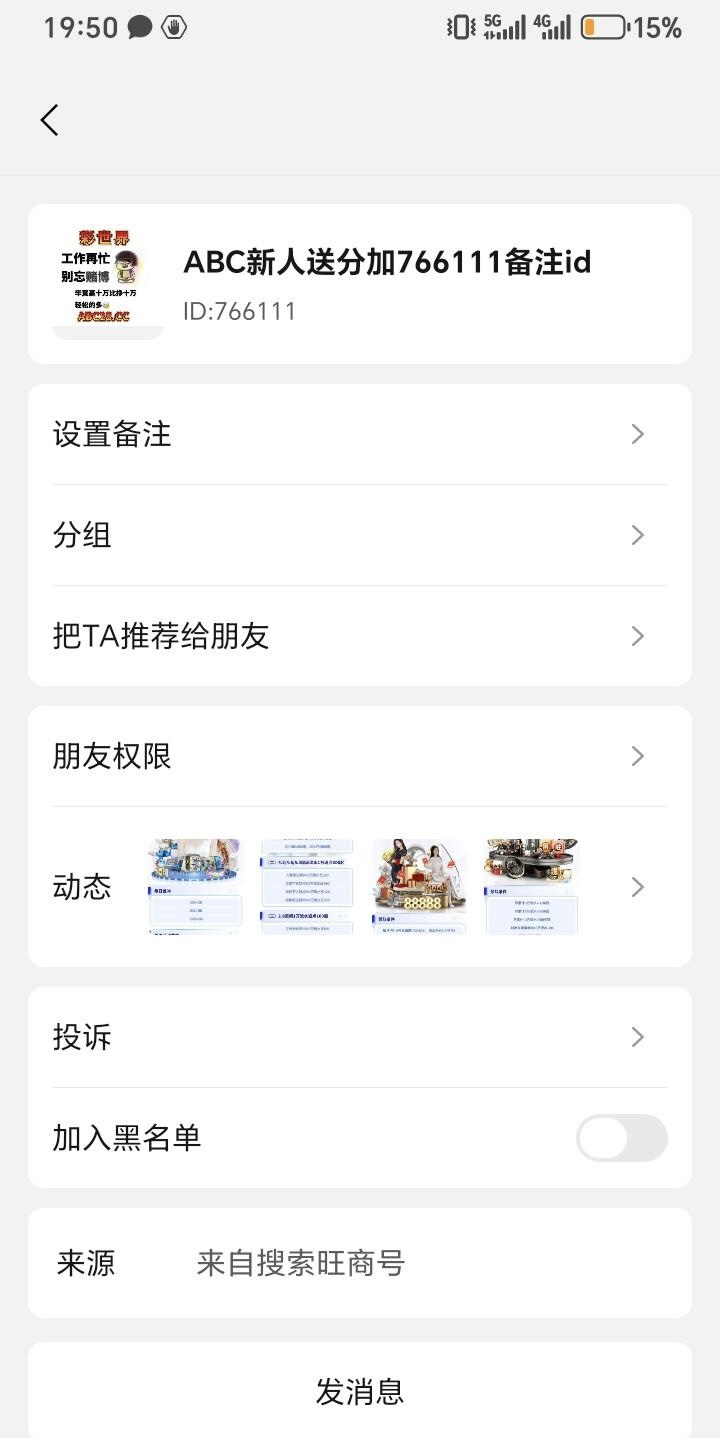Viewport: 720px width, 1438px height.
Task: Open the 设置备注 row
Action: click(359, 434)
